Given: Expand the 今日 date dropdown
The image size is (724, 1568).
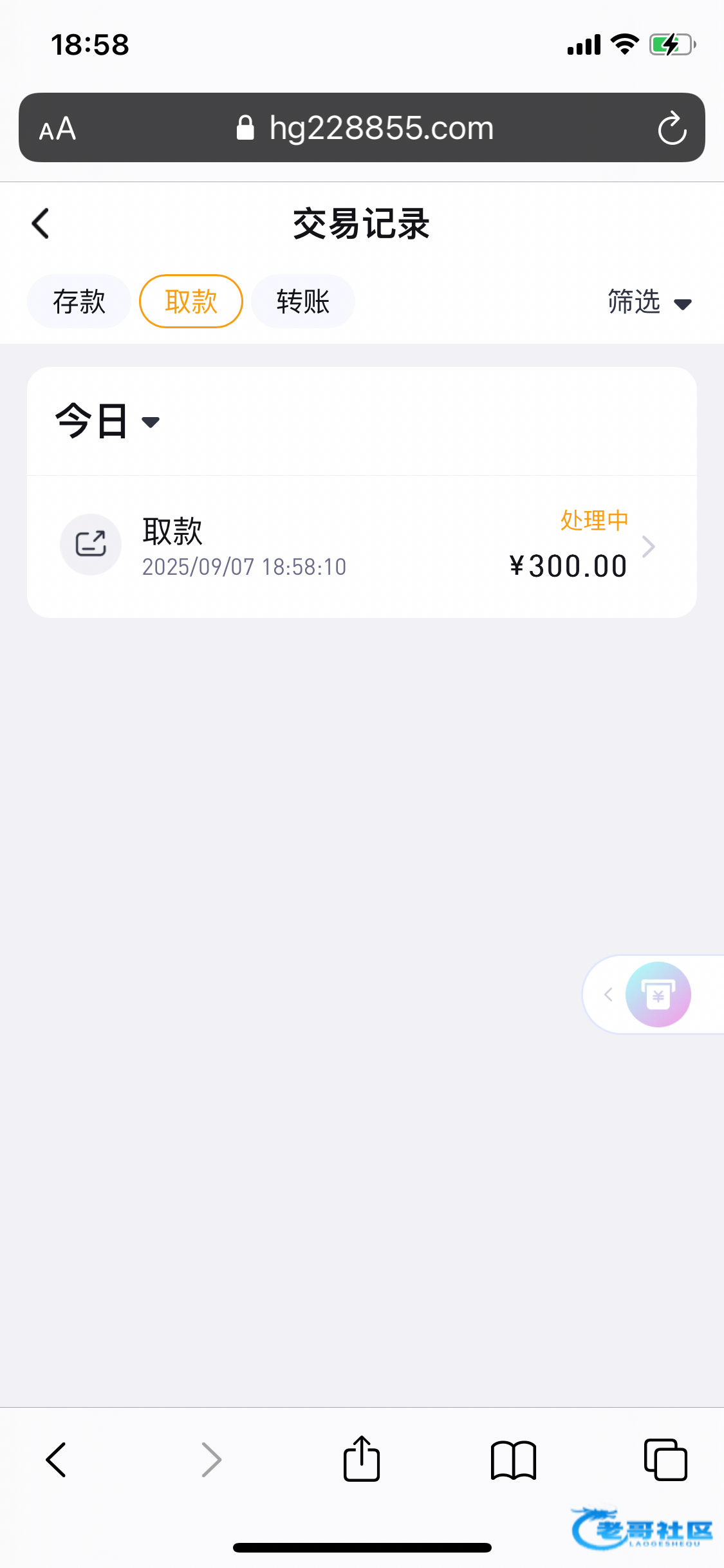Looking at the screenshot, I should point(107,422).
